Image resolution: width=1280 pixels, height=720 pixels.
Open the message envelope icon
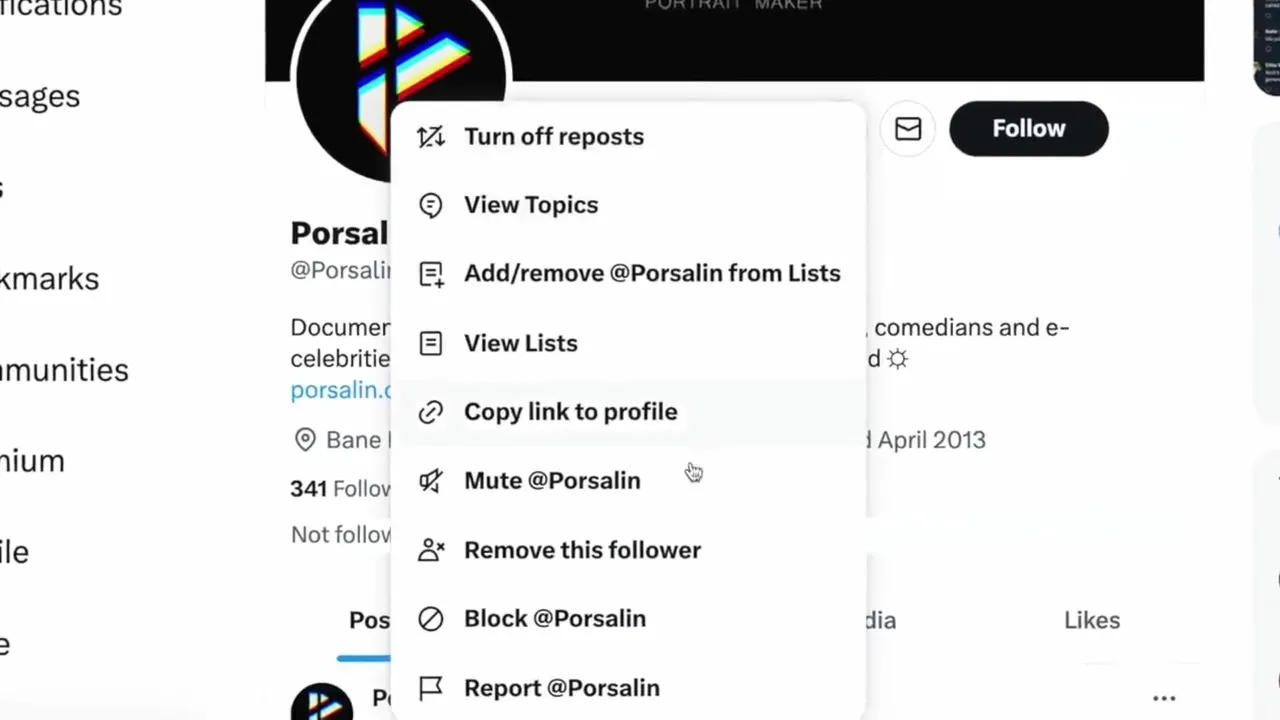(908, 129)
